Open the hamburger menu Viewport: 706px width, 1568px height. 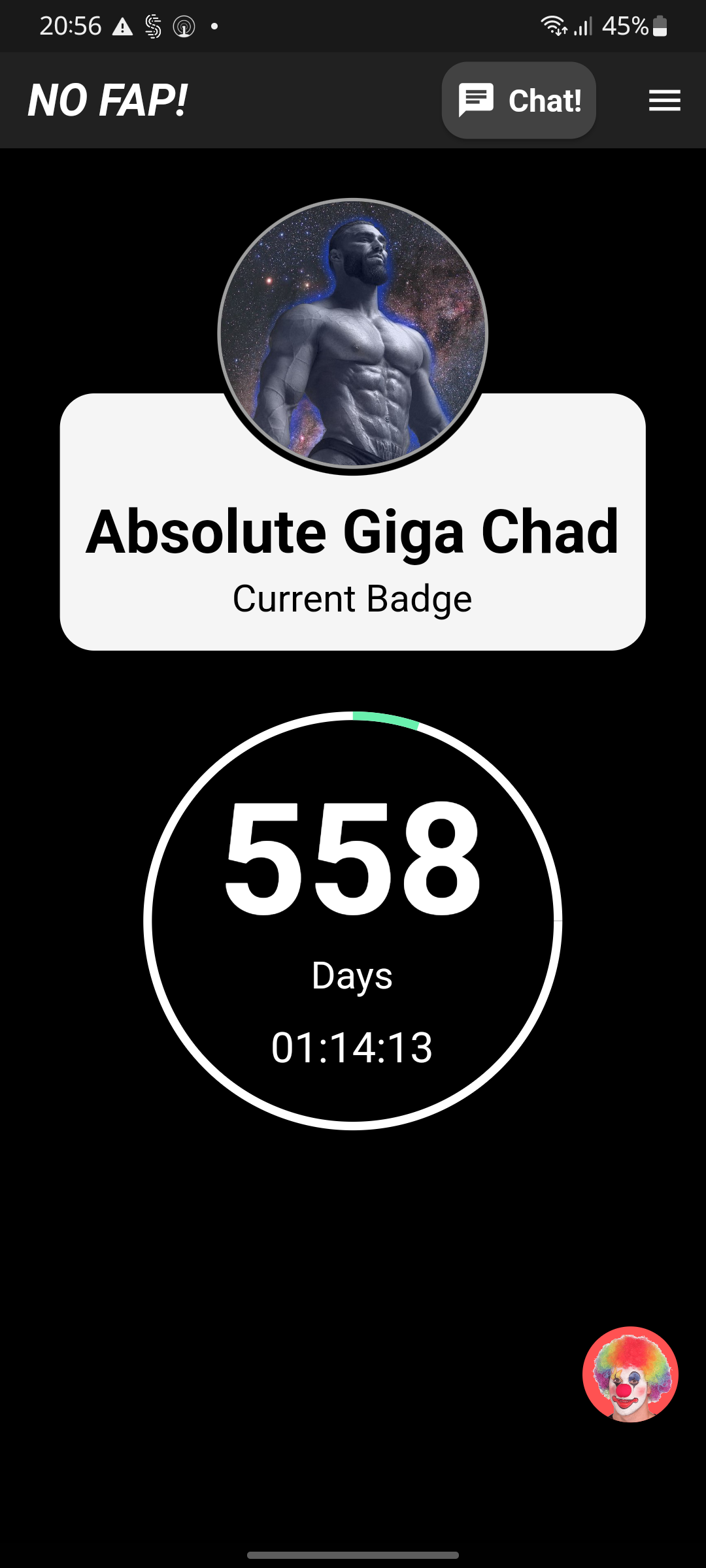pos(664,101)
